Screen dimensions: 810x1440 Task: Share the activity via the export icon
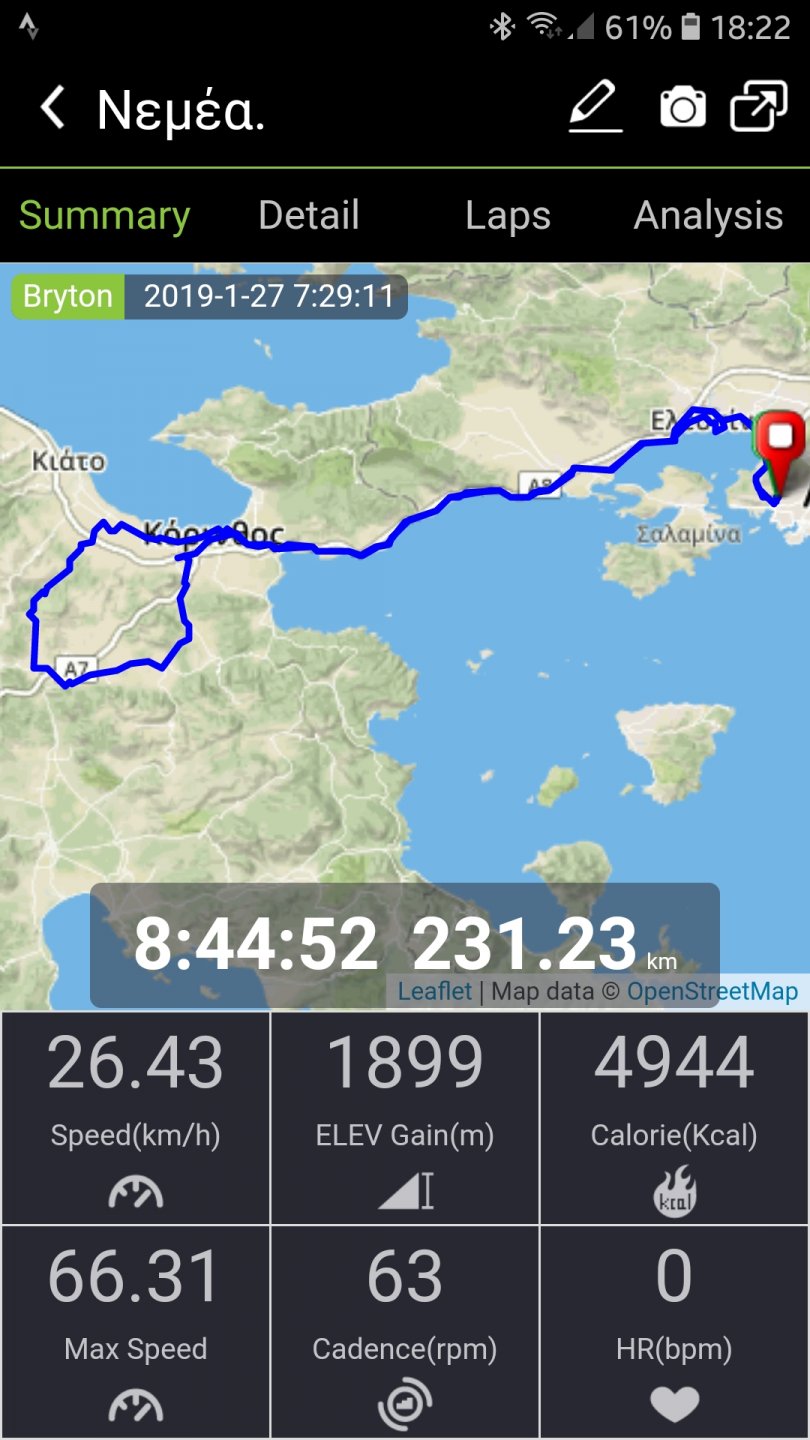click(x=758, y=106)
